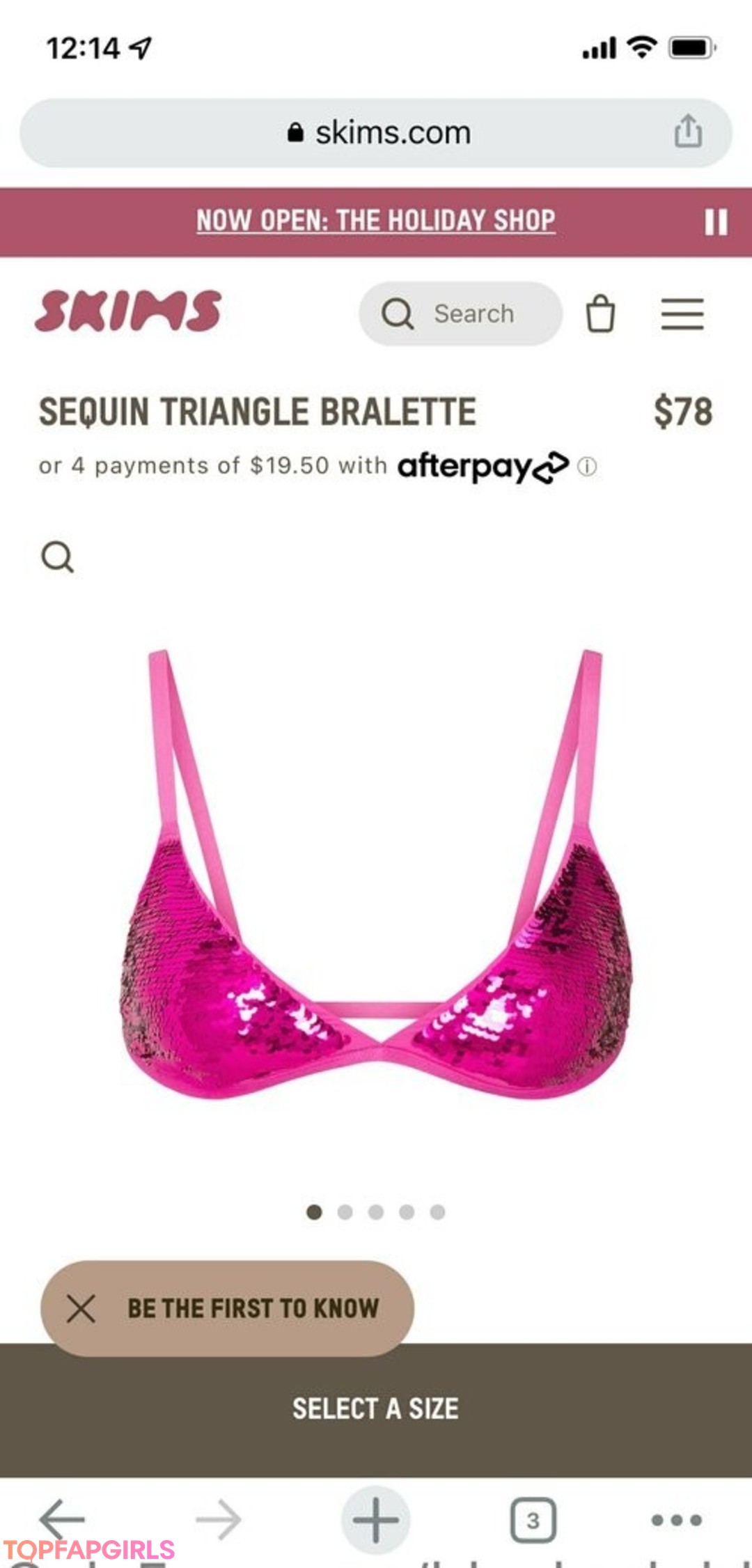752x1568 pixels.
Task: Jump to the third product photo dot
Action: [x=376, y=1212]
